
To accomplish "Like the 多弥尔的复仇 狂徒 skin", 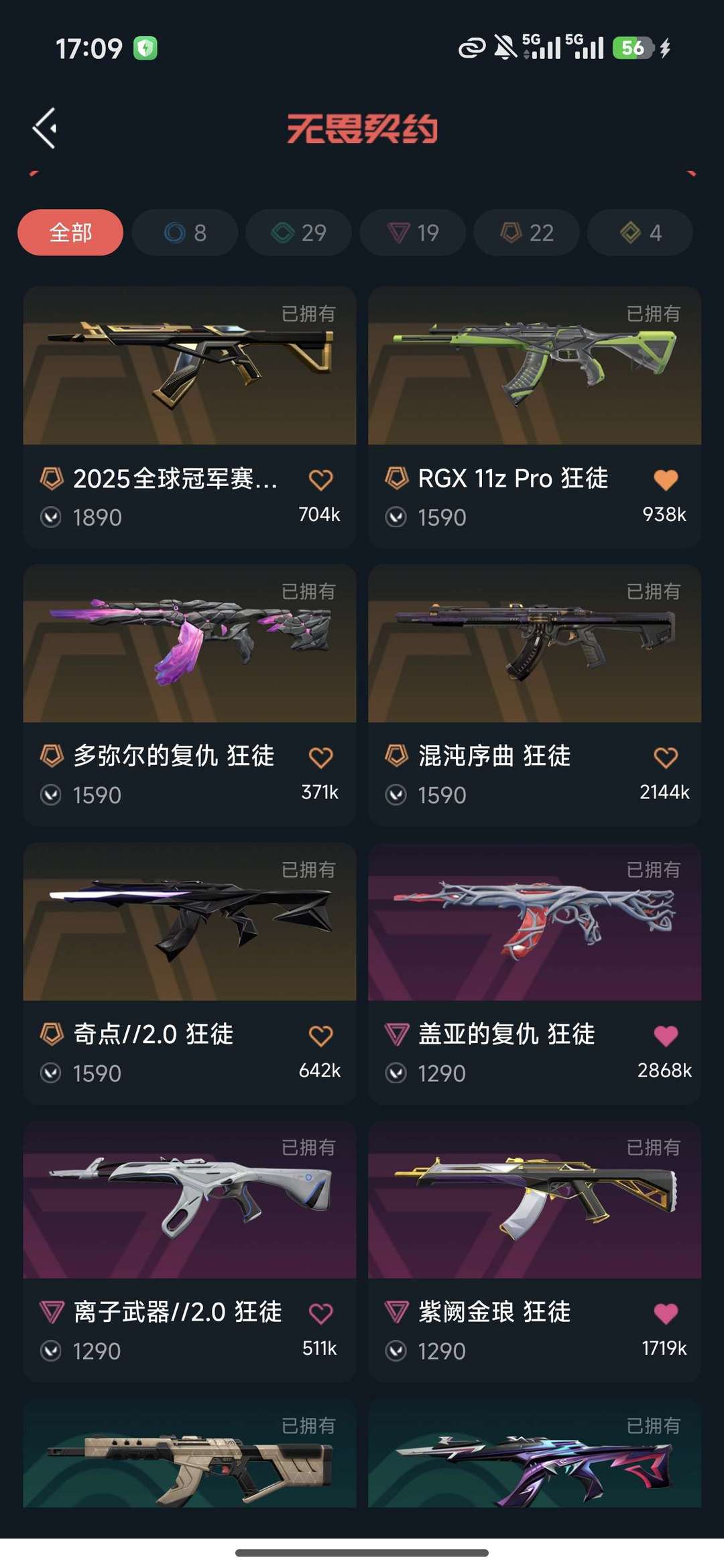I will tap(320, 758).
